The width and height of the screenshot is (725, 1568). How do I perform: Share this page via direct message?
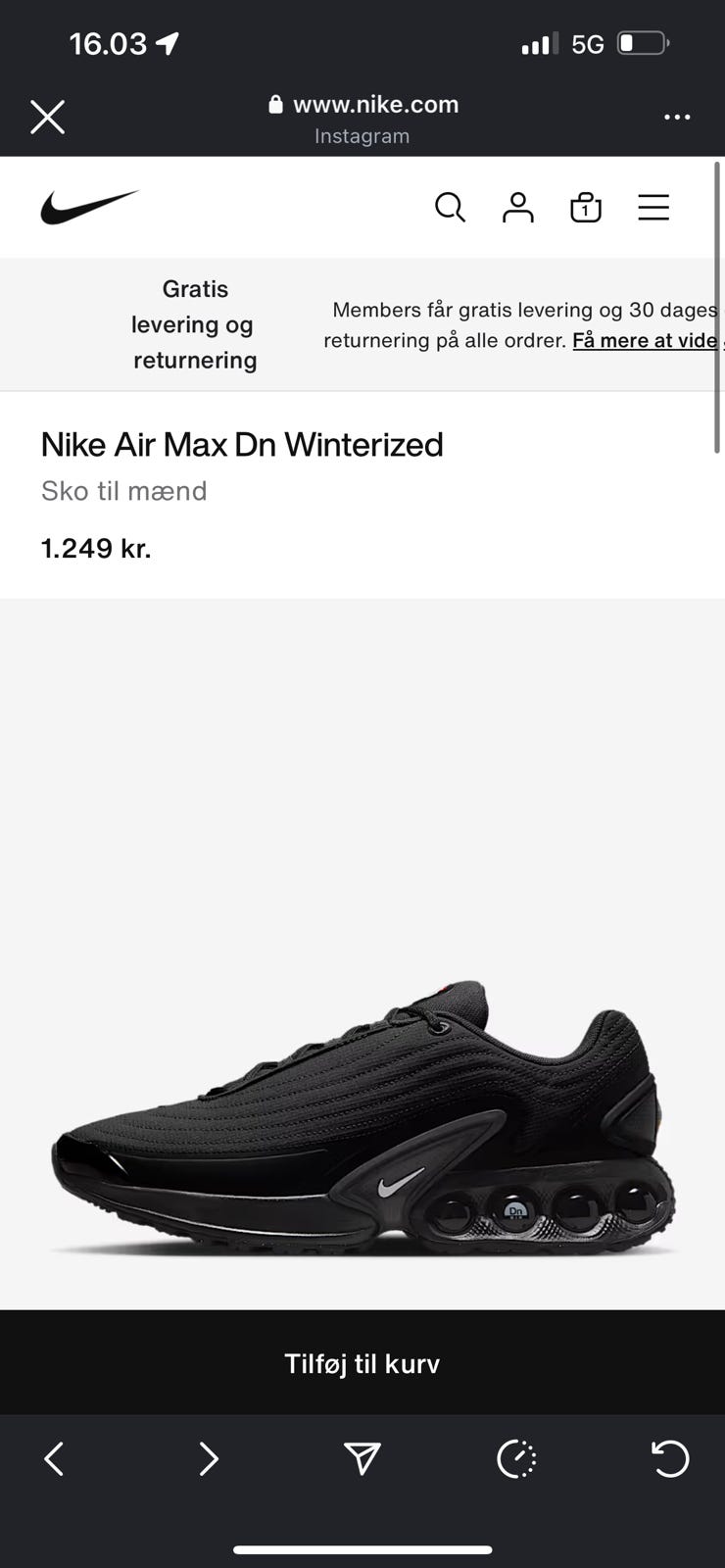tap(362, 1459)
